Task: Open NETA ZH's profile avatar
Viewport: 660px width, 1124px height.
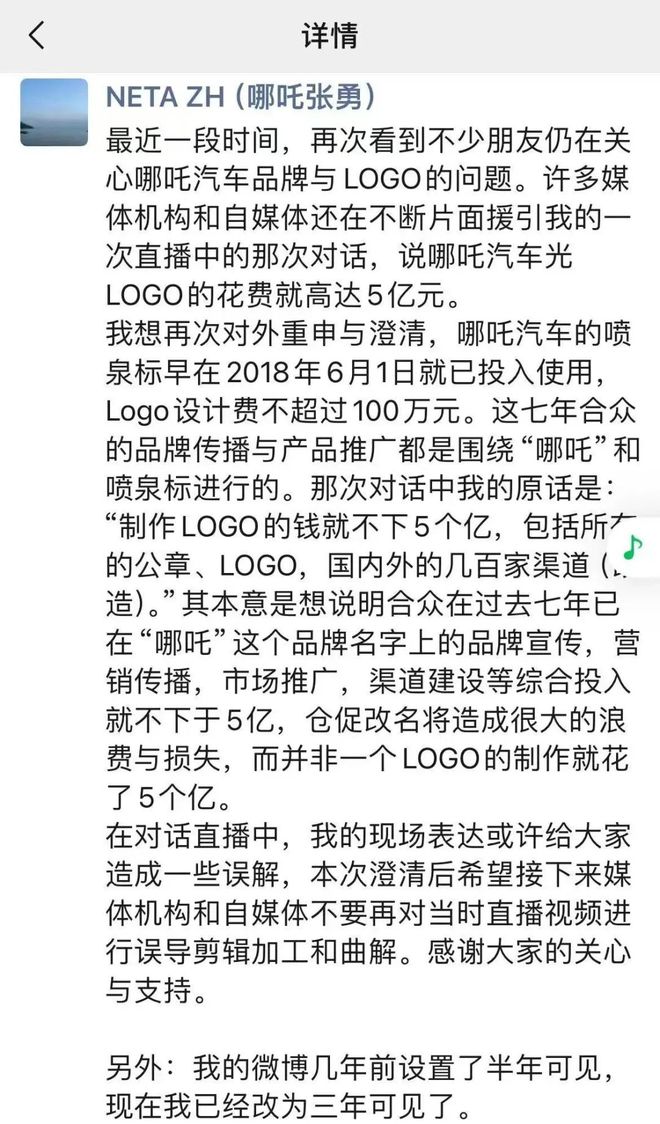Action: coord(54,113)
